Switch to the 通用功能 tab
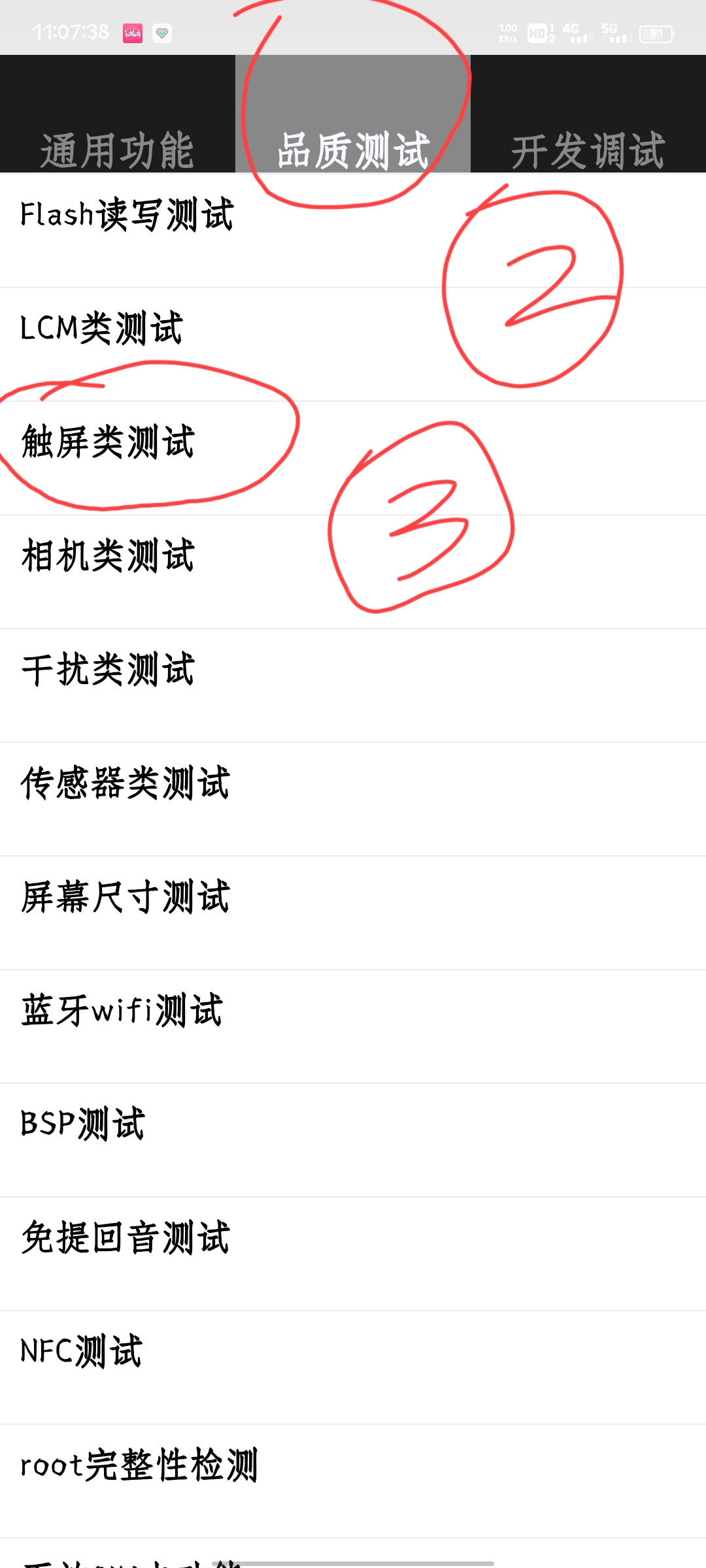 click(x=118, y=149)
